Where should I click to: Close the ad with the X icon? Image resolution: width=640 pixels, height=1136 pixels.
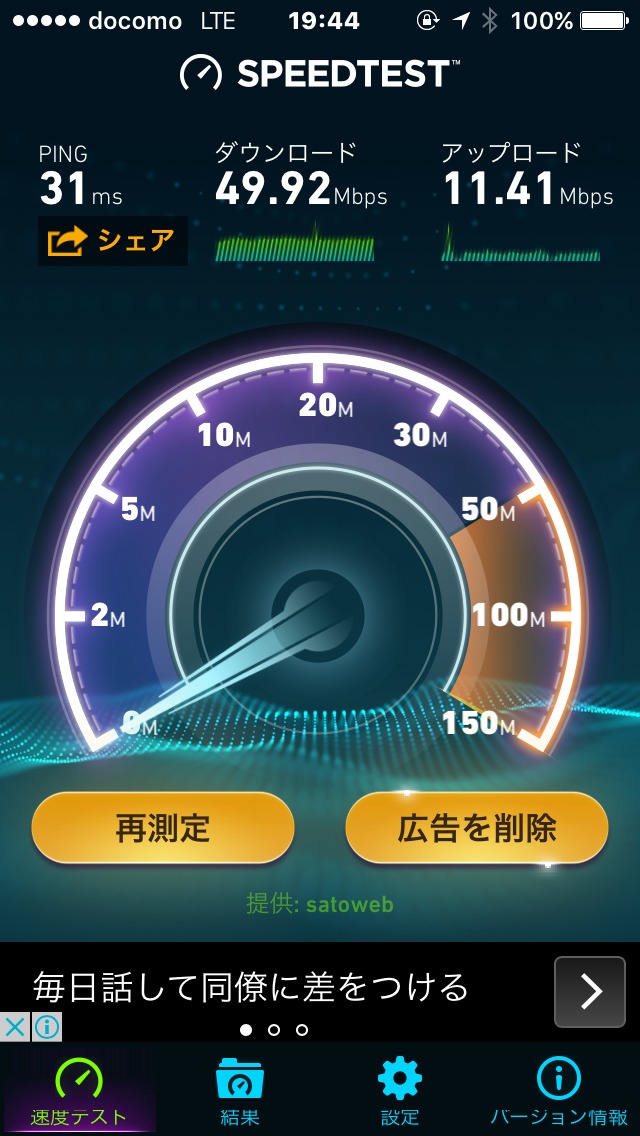tap(15, 1027)
